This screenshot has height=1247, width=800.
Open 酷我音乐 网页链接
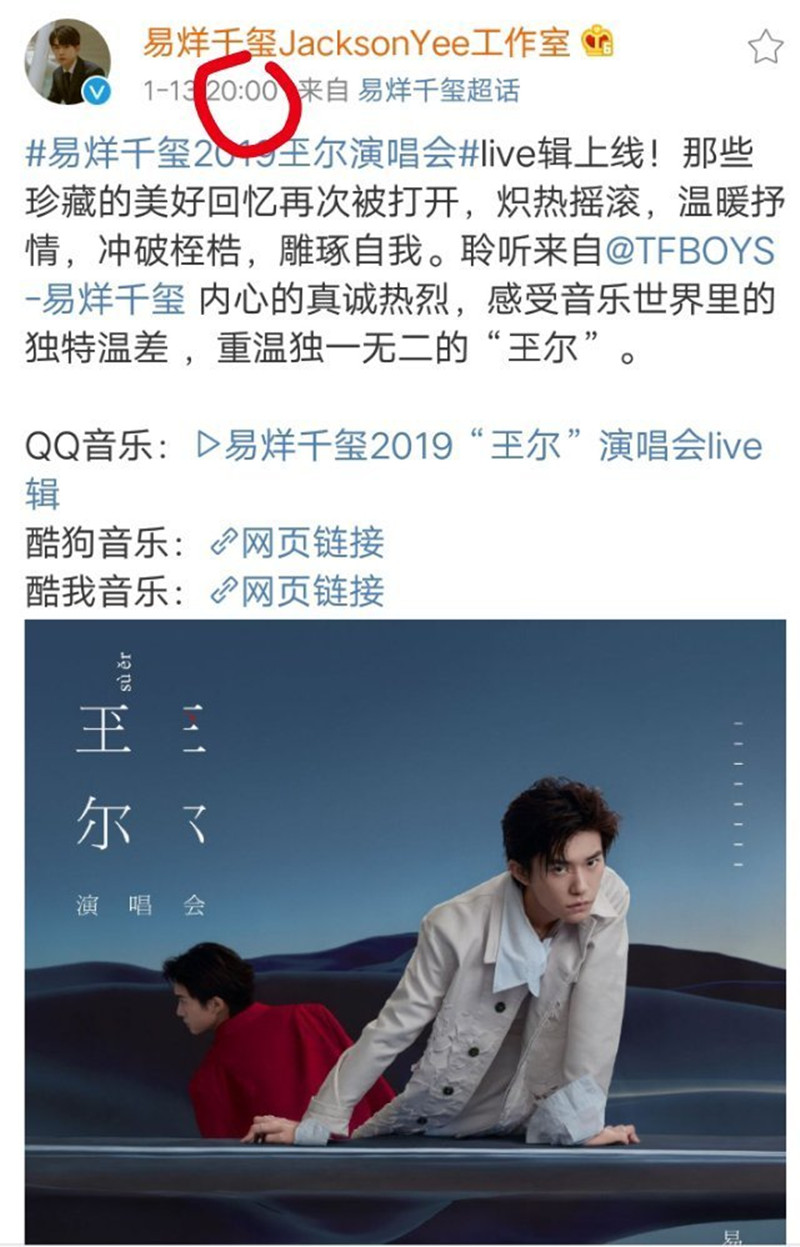click(x=297, y=591)
